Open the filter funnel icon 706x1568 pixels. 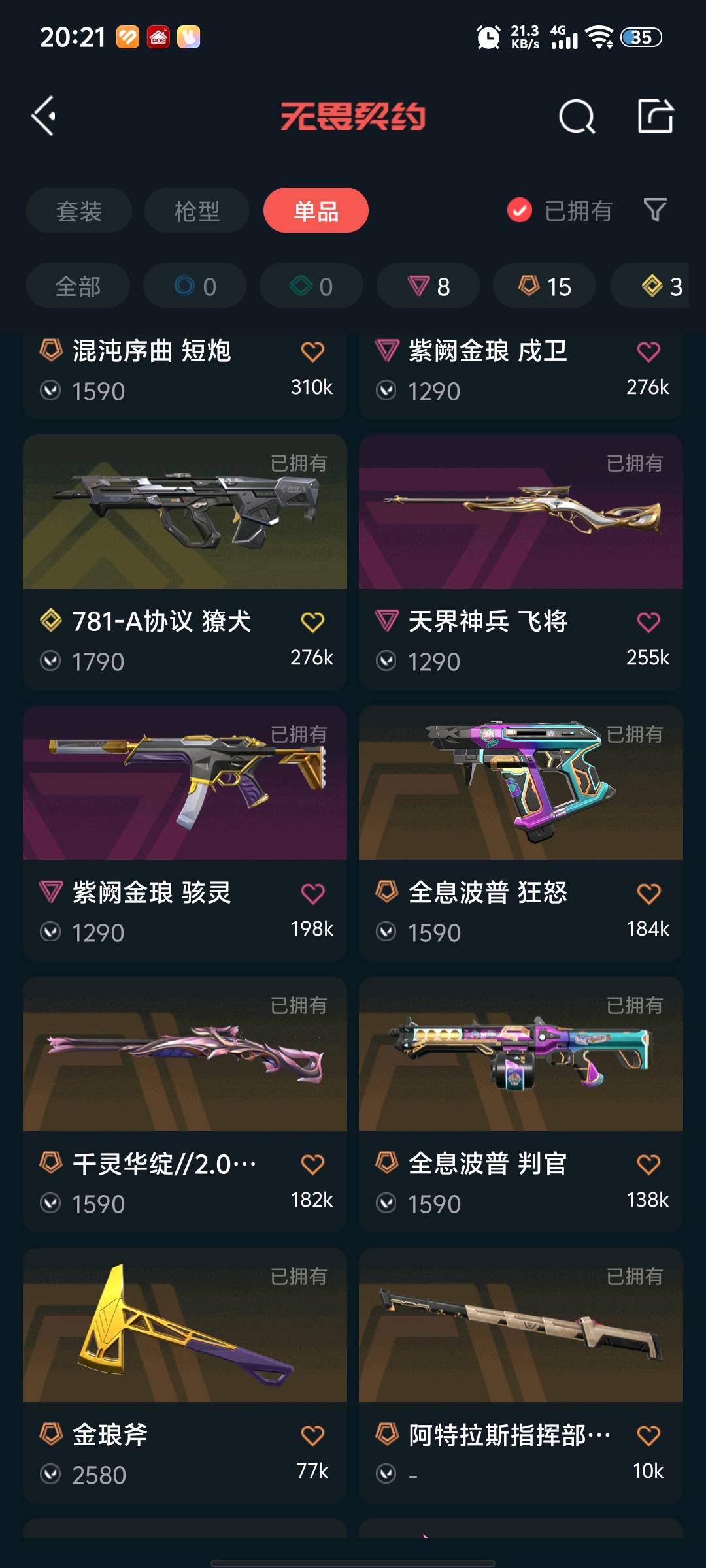[x=655, y=210]
